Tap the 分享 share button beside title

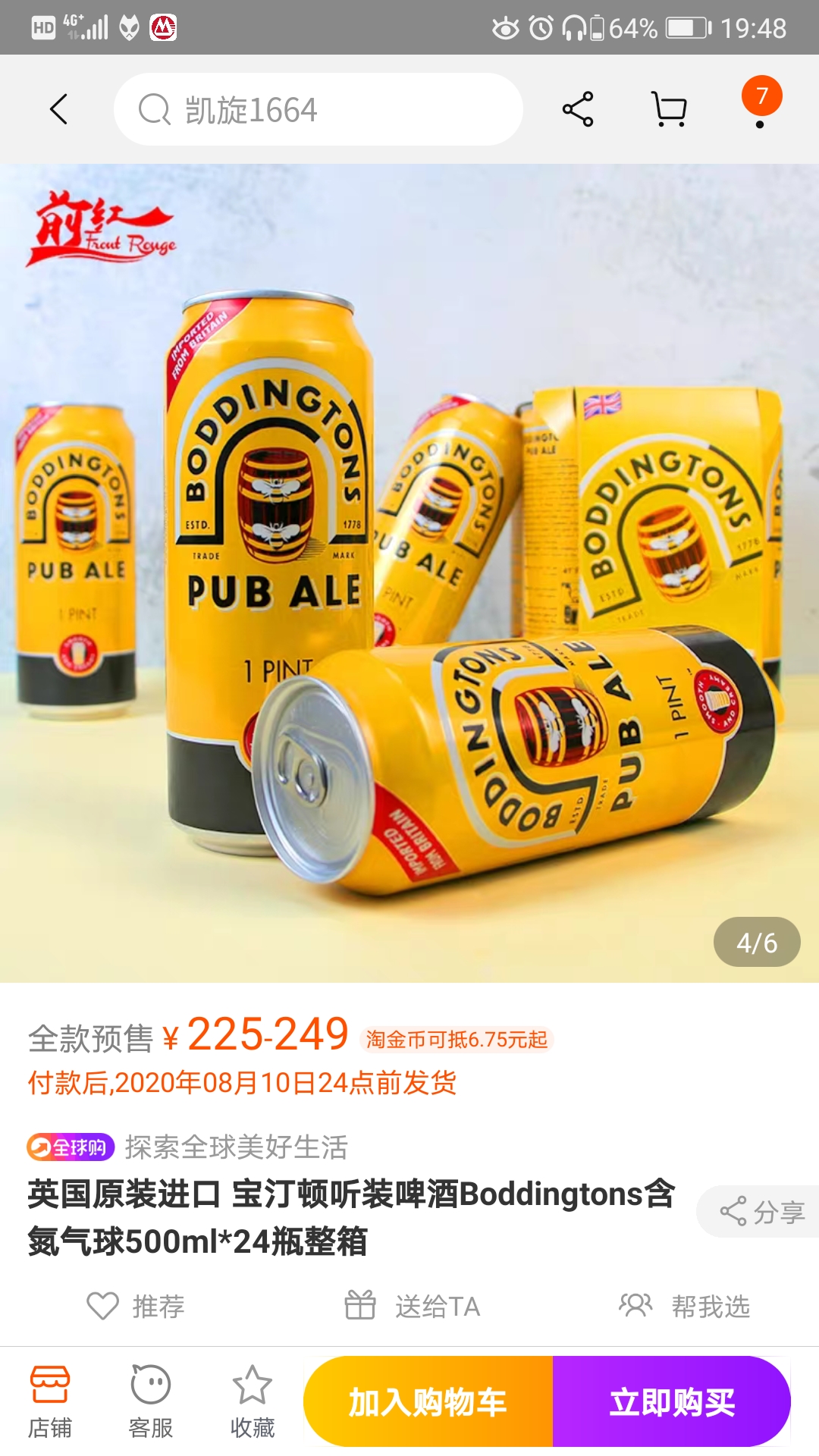pyautogui.click(x=761, y=1212)
